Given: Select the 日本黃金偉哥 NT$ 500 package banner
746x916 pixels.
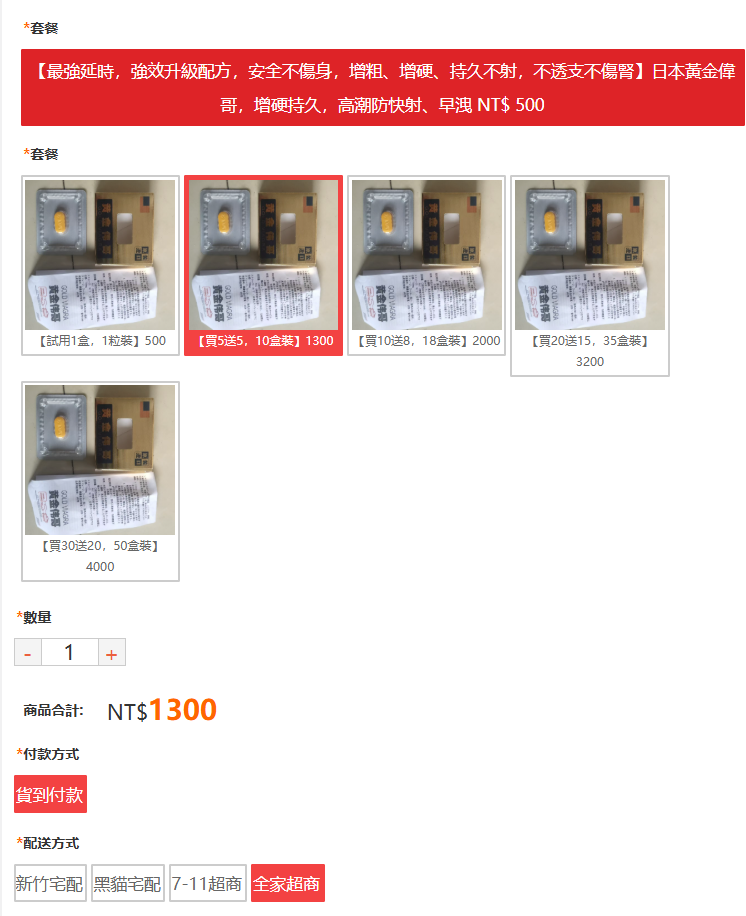Looking at the screenshot, I should [382, 87].
